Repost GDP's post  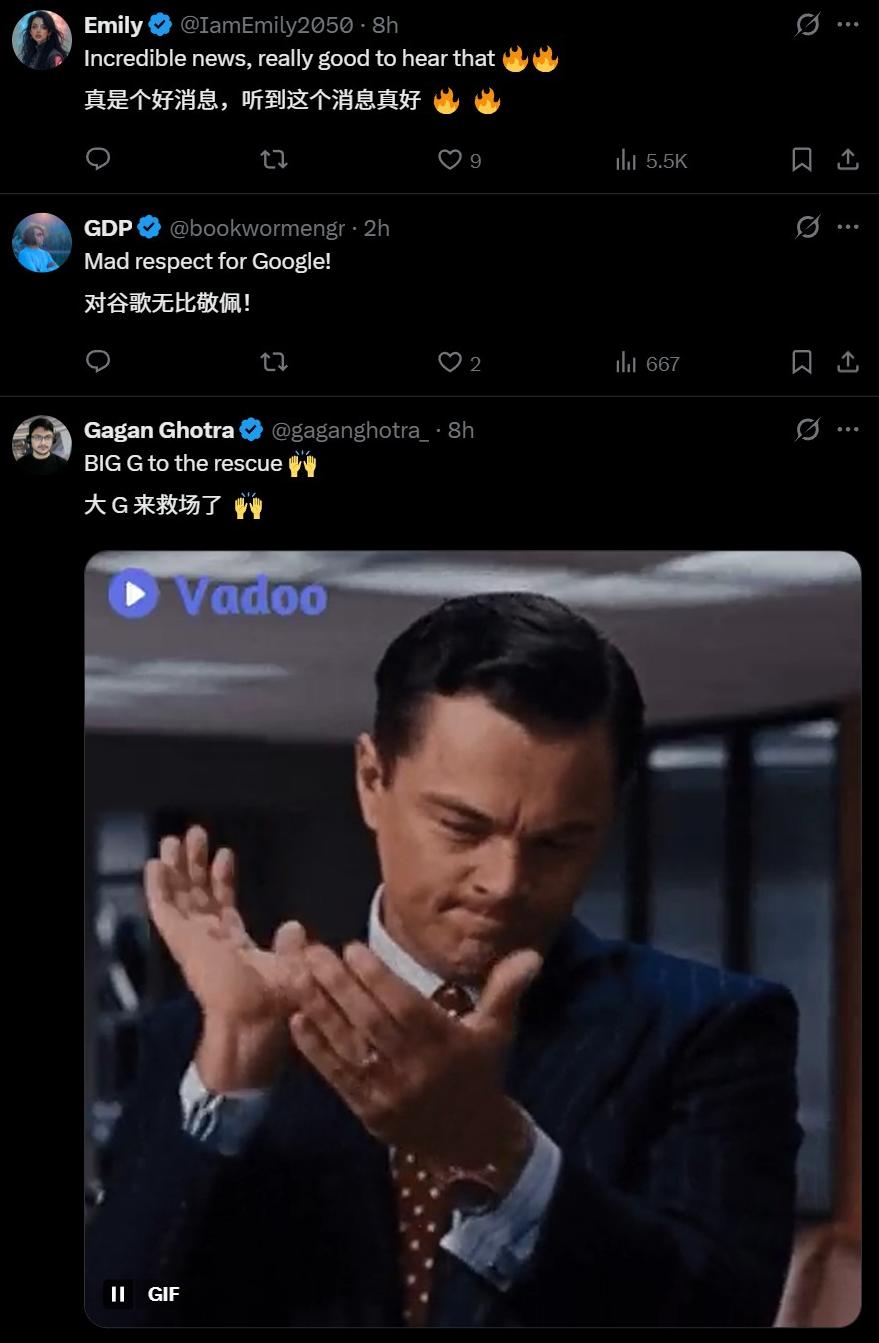pos(274,362)
